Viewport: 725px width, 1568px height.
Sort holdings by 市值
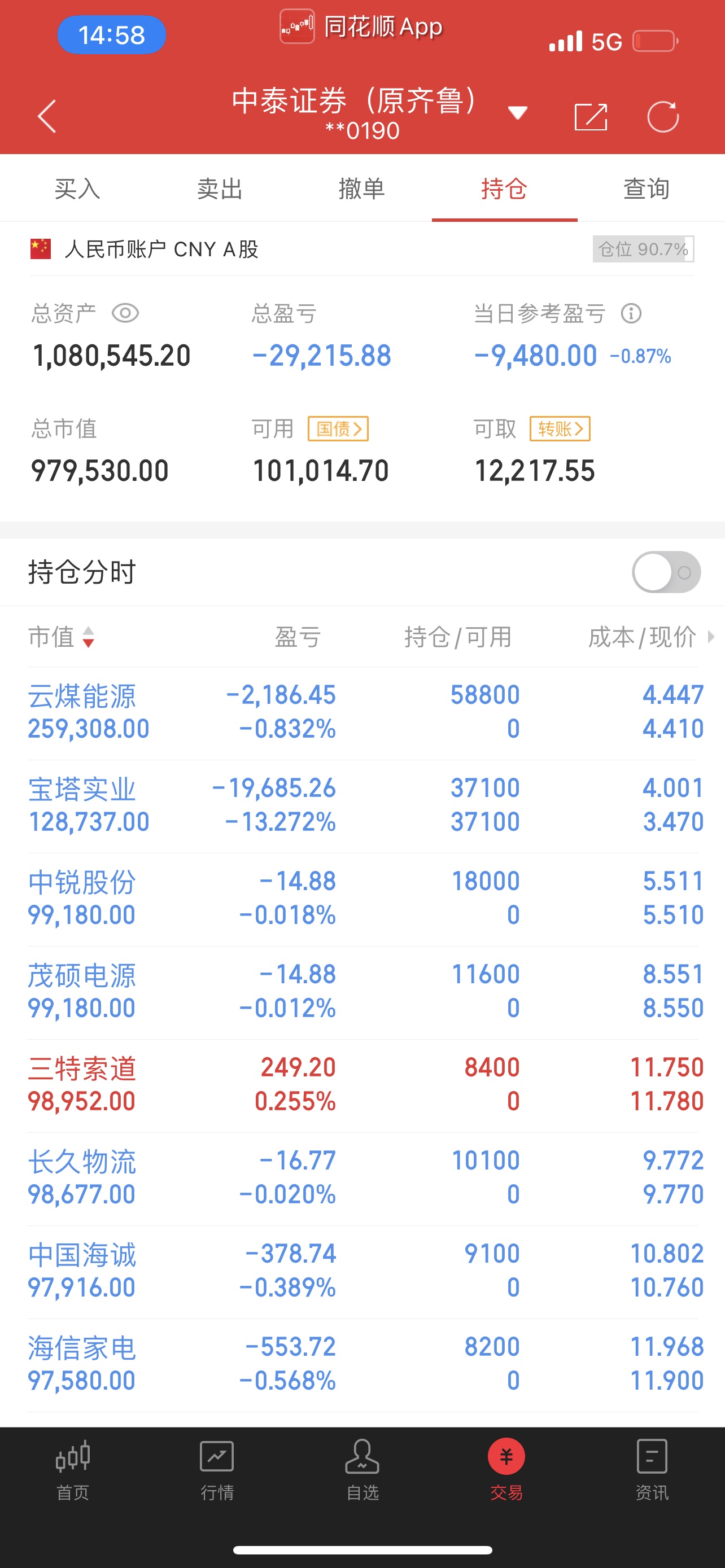[61, 637]
